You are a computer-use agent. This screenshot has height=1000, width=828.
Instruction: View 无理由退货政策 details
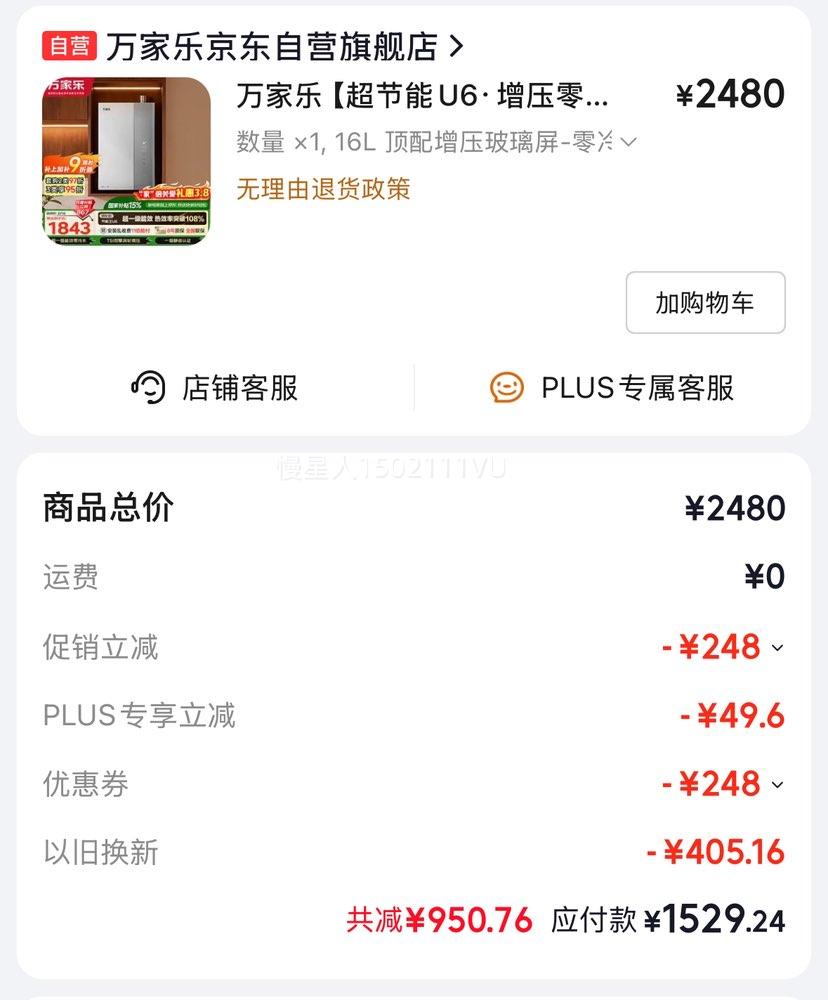coord(323,189)
